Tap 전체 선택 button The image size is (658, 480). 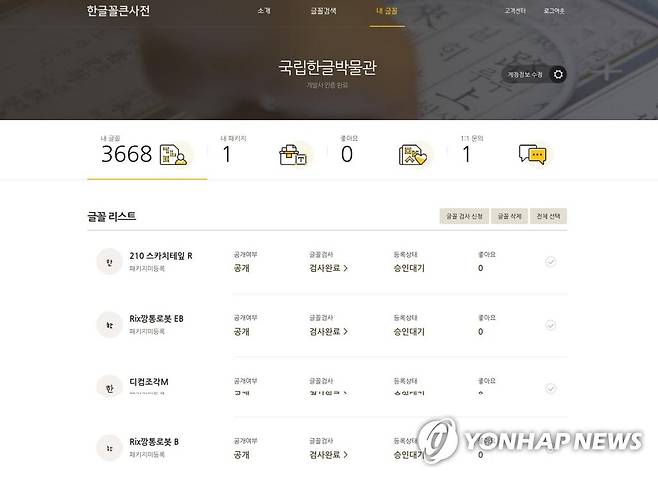coord(549,216)
